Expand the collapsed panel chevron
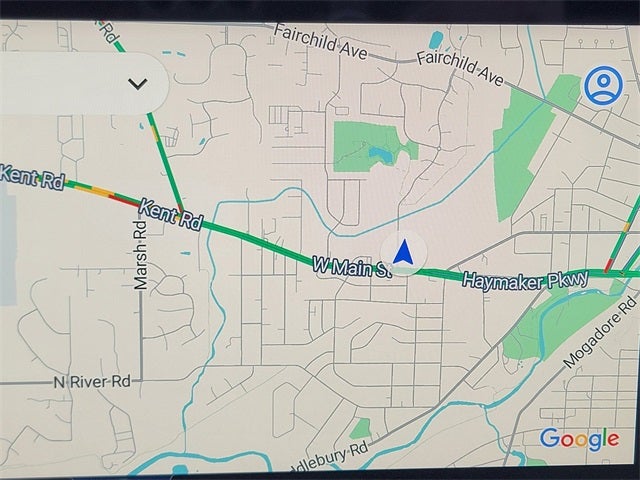Screen dimensions: 640x480 pyautogui.click(x=138, y=84)
